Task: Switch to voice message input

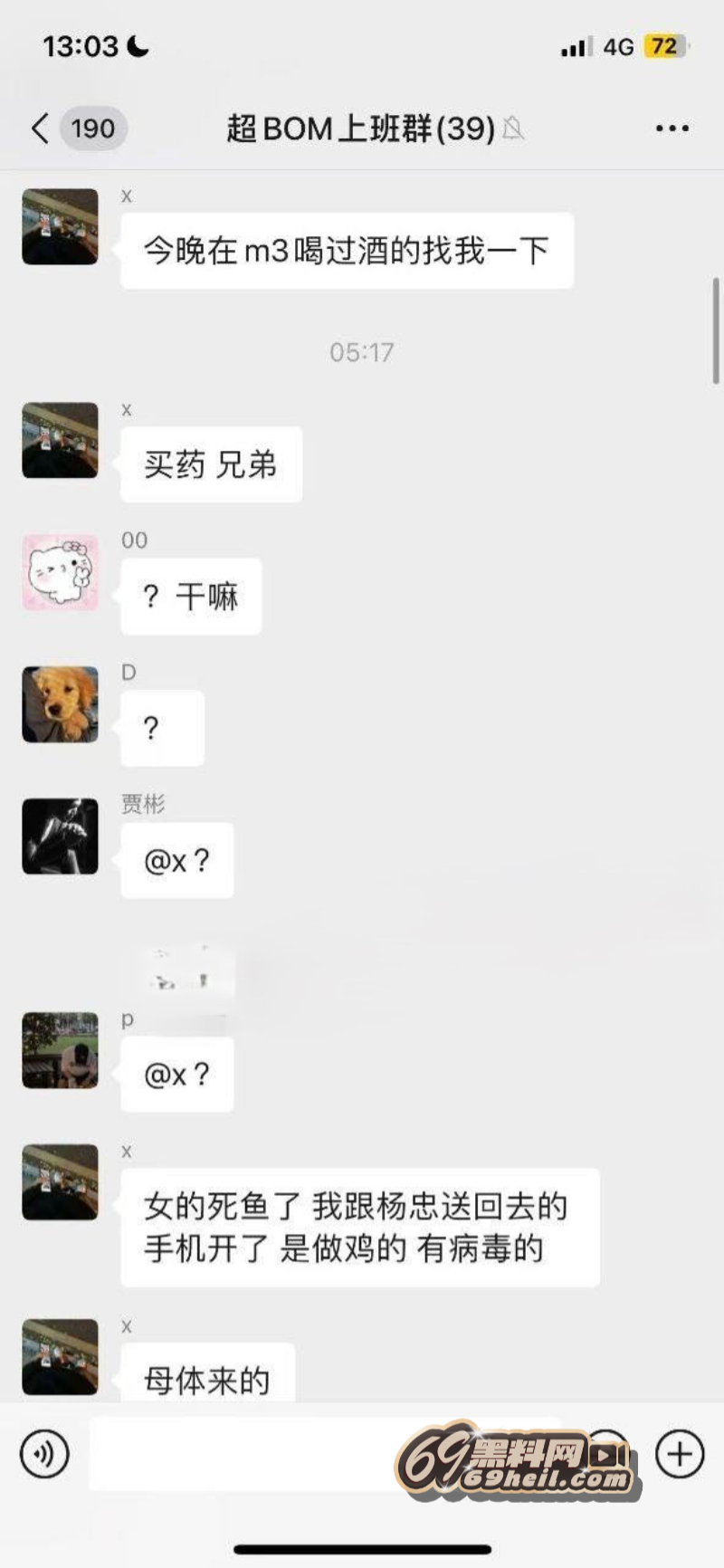Action: click(x=44, y=1454)
